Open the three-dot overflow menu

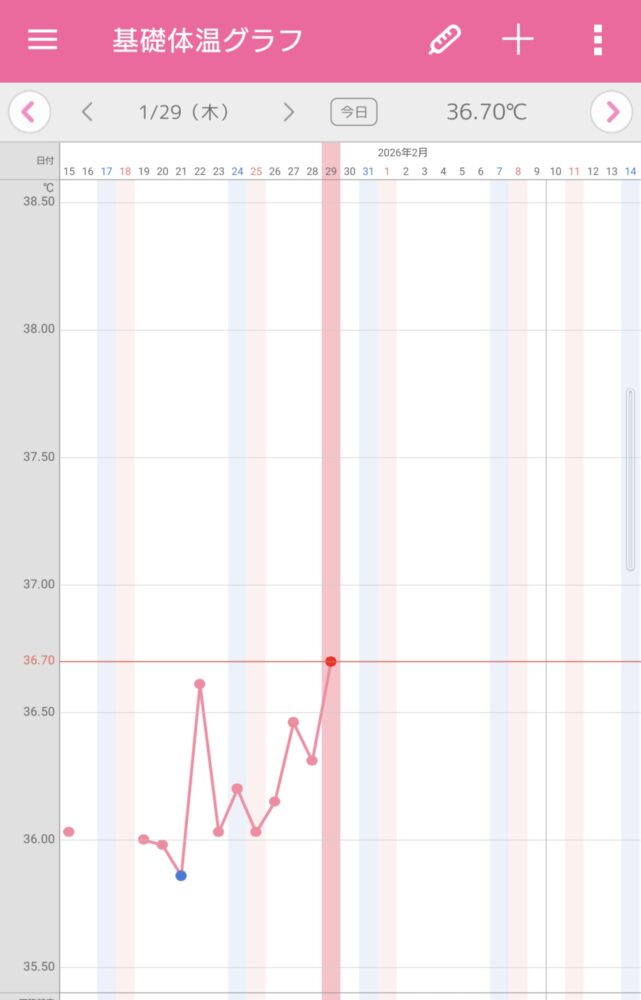click(598, 40)
